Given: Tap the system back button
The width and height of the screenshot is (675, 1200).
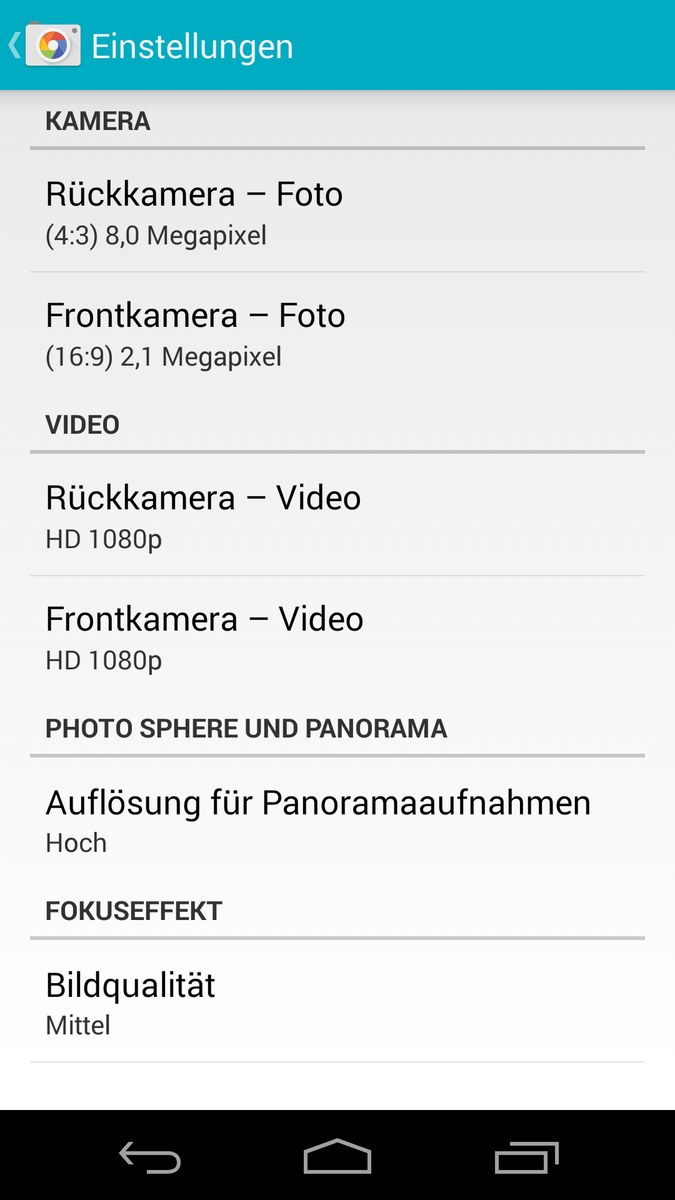Looking at the screenshot, I should [x=150, y=1158].
